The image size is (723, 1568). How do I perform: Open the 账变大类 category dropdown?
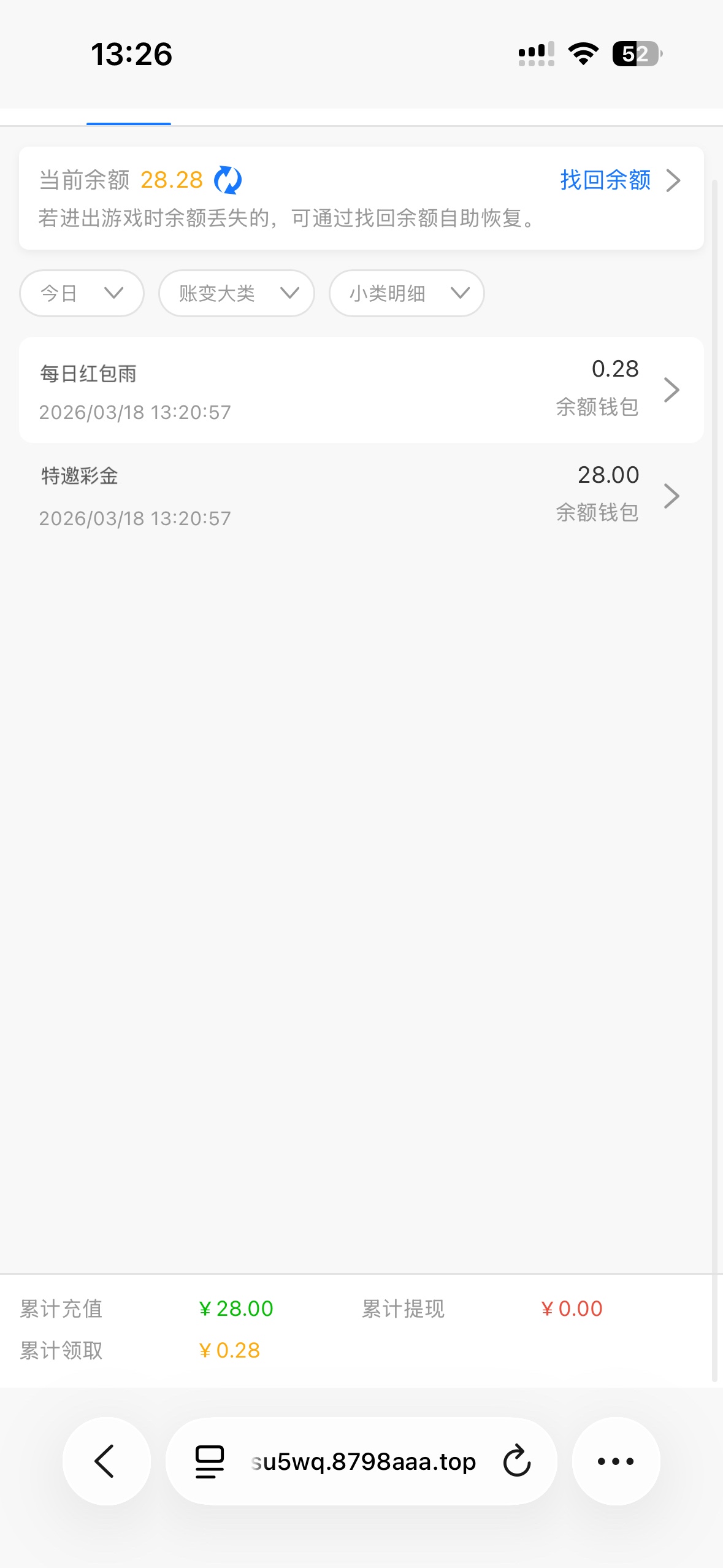(x=236, y=293)
